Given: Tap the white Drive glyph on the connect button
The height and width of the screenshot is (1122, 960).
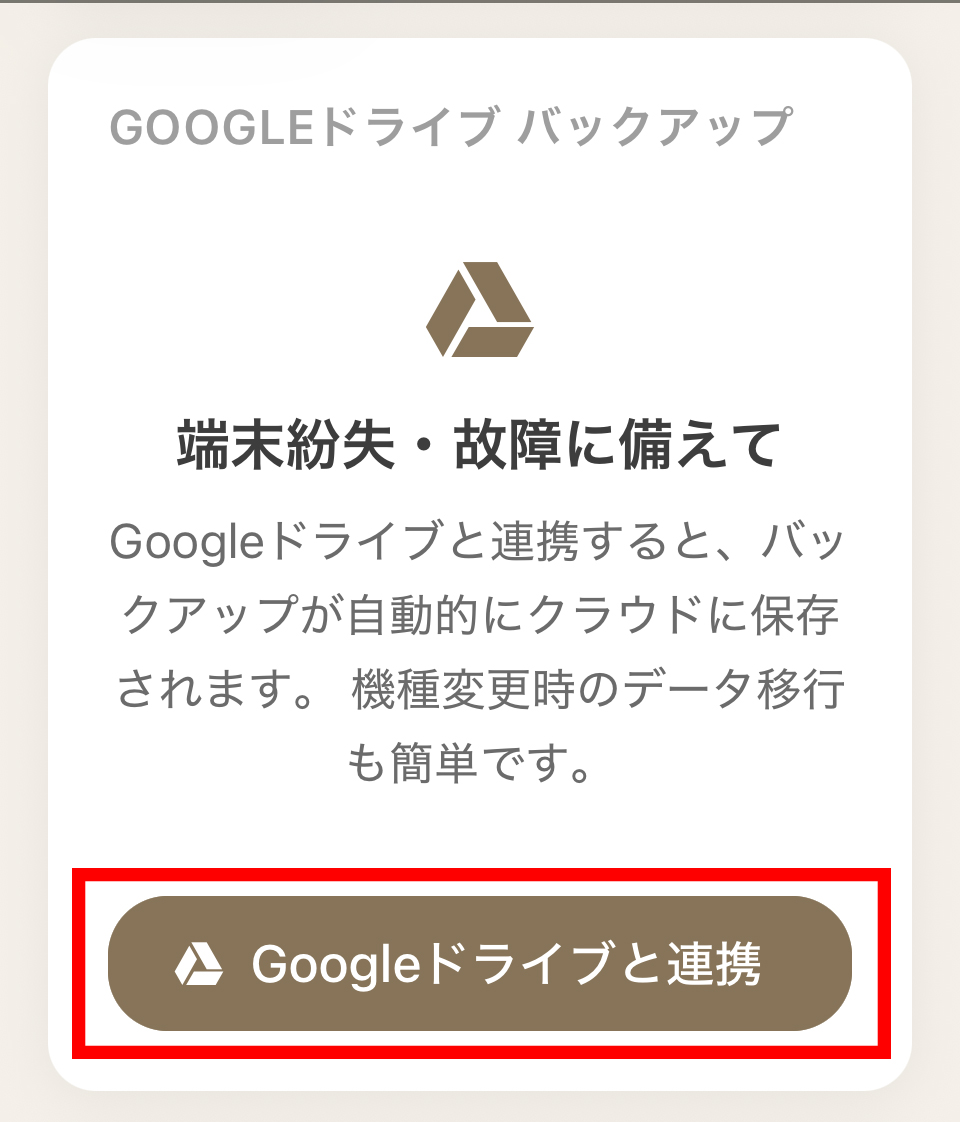Looking at the screenshot, I should click(x=198, y=963).
